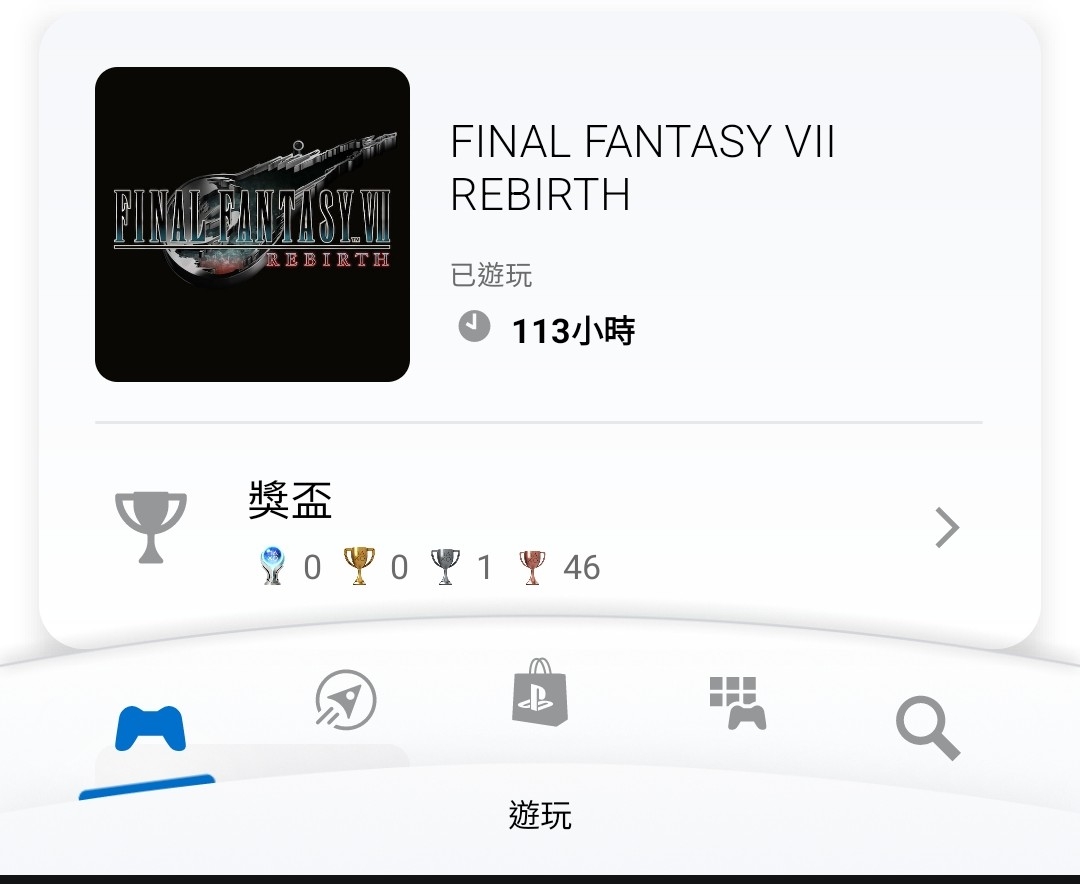Open the Game Library tab
This screenshot has width=1080, height=884.
coord(737,703)
